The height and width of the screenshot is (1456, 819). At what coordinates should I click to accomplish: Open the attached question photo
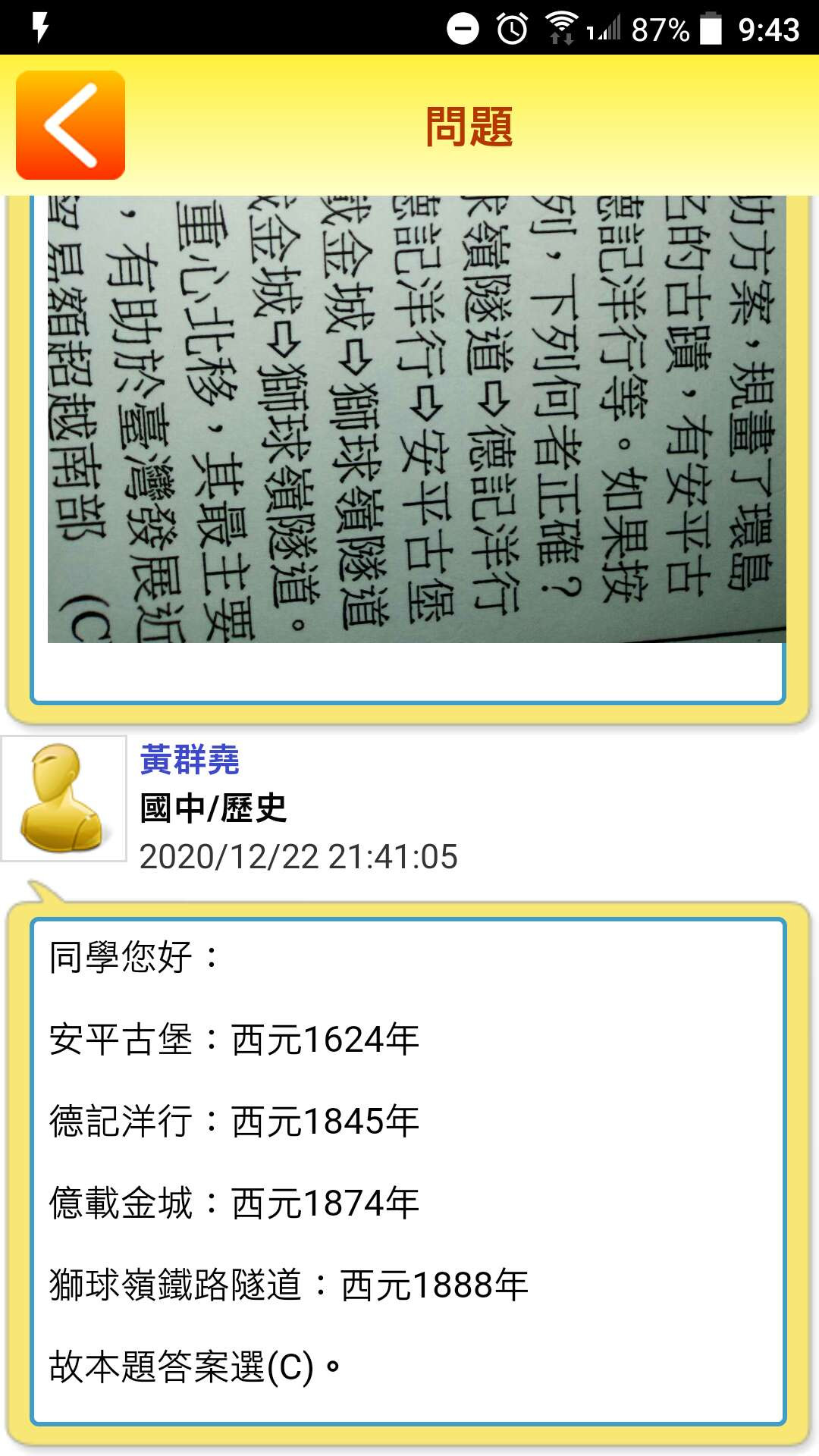click(416, 419)
